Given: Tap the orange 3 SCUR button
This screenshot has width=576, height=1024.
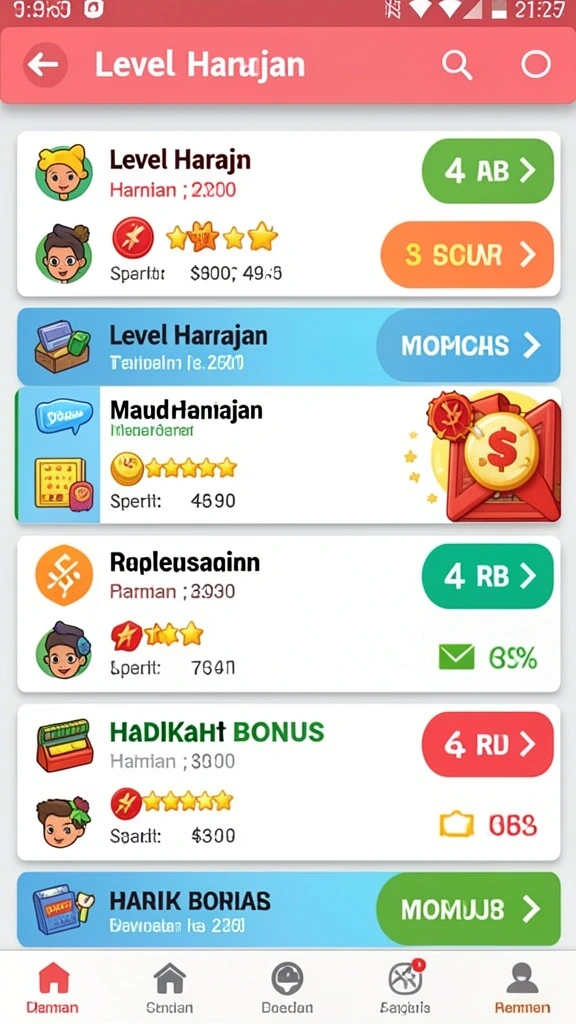Looking at the screenshot, I should click(467, 255).
